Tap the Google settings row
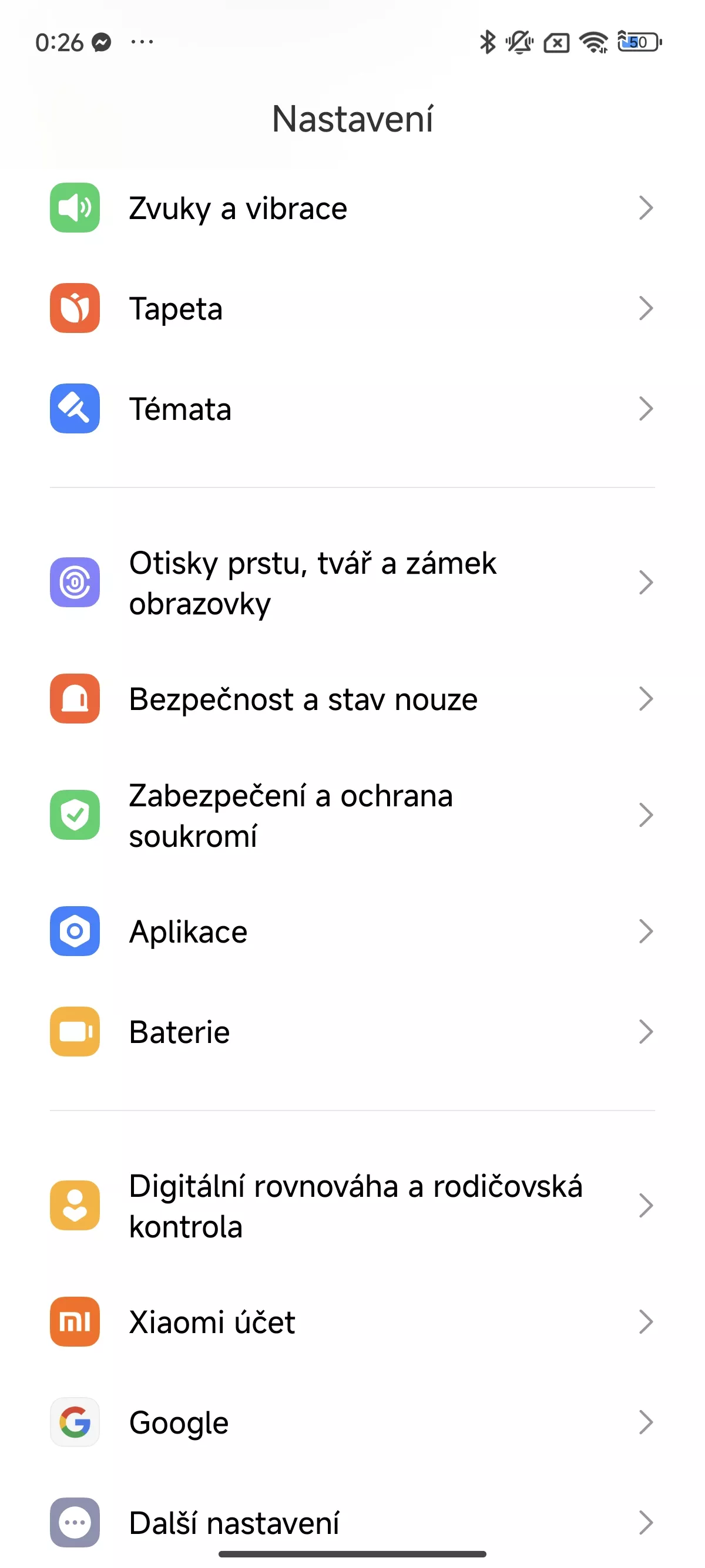This screenshot has width=705, height=1568. pyautogui.click(x=352, y=1422)
